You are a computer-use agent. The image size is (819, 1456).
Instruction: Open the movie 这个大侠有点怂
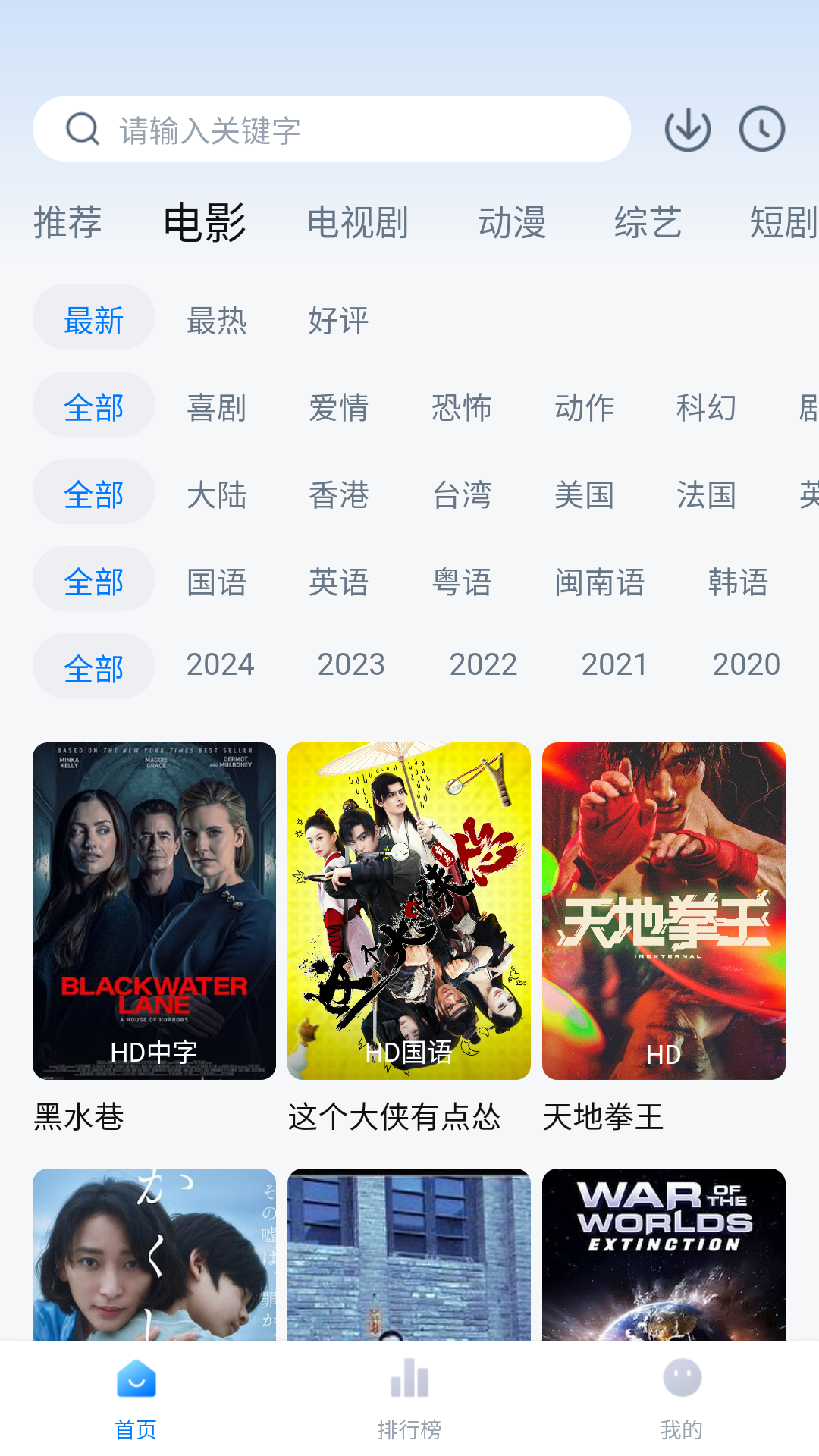(x=409, y=911)
